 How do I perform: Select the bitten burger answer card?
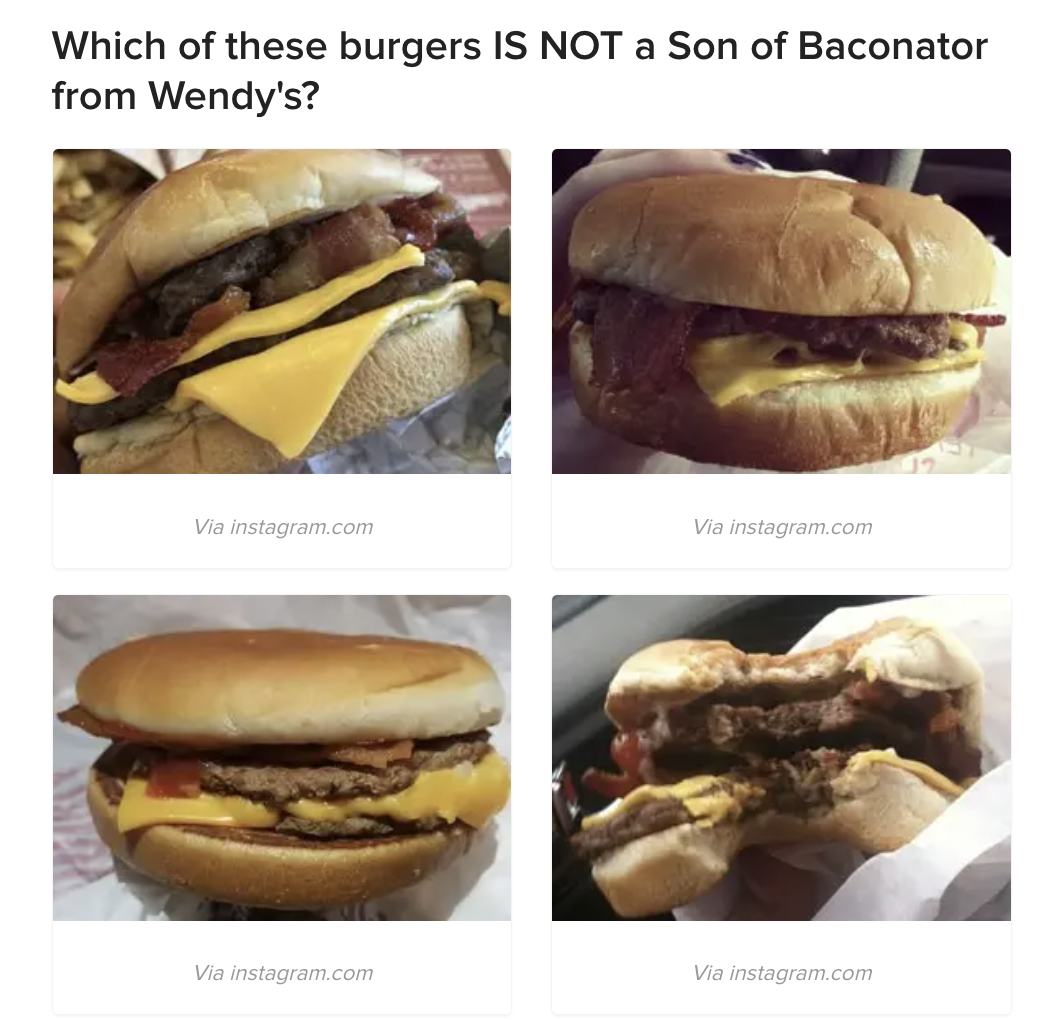pos(781,758)
